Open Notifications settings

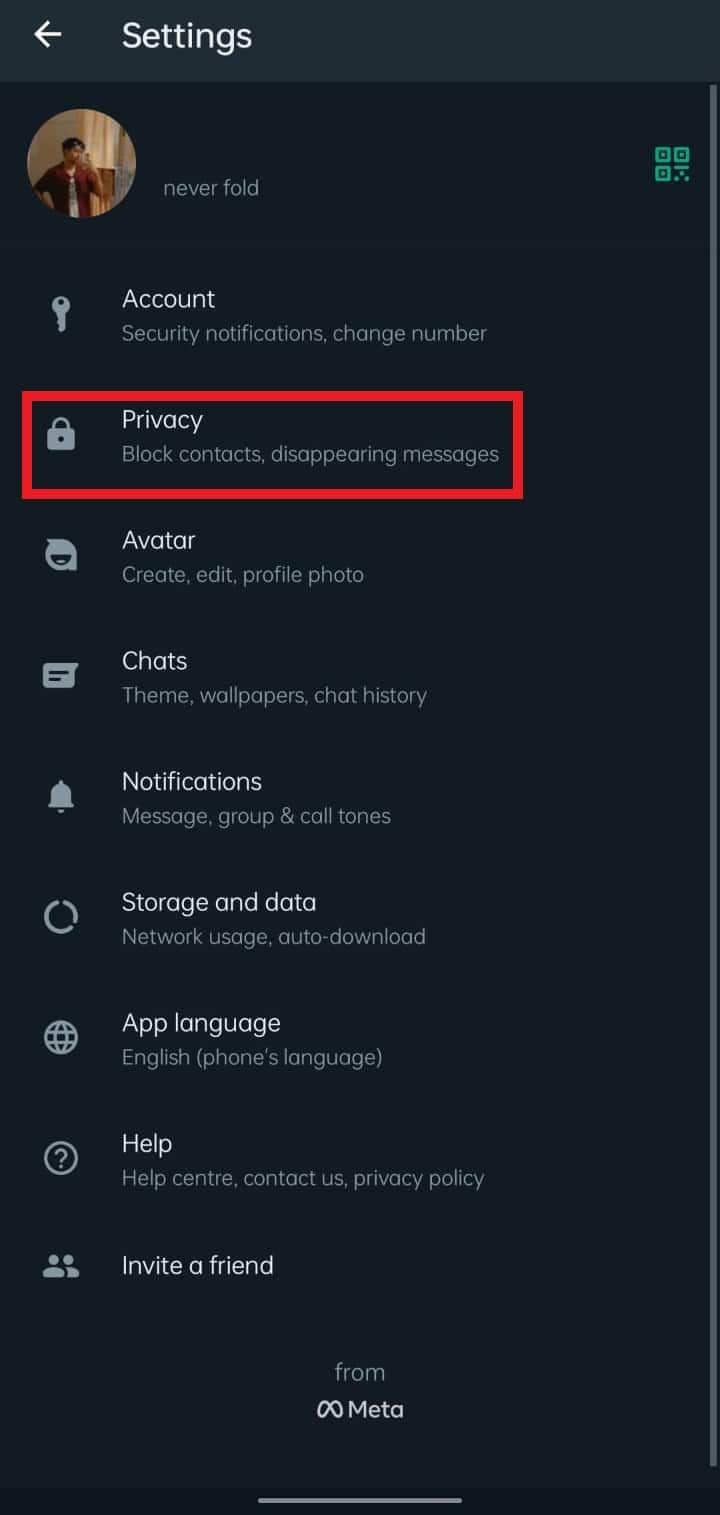click(x=360, y=797)
